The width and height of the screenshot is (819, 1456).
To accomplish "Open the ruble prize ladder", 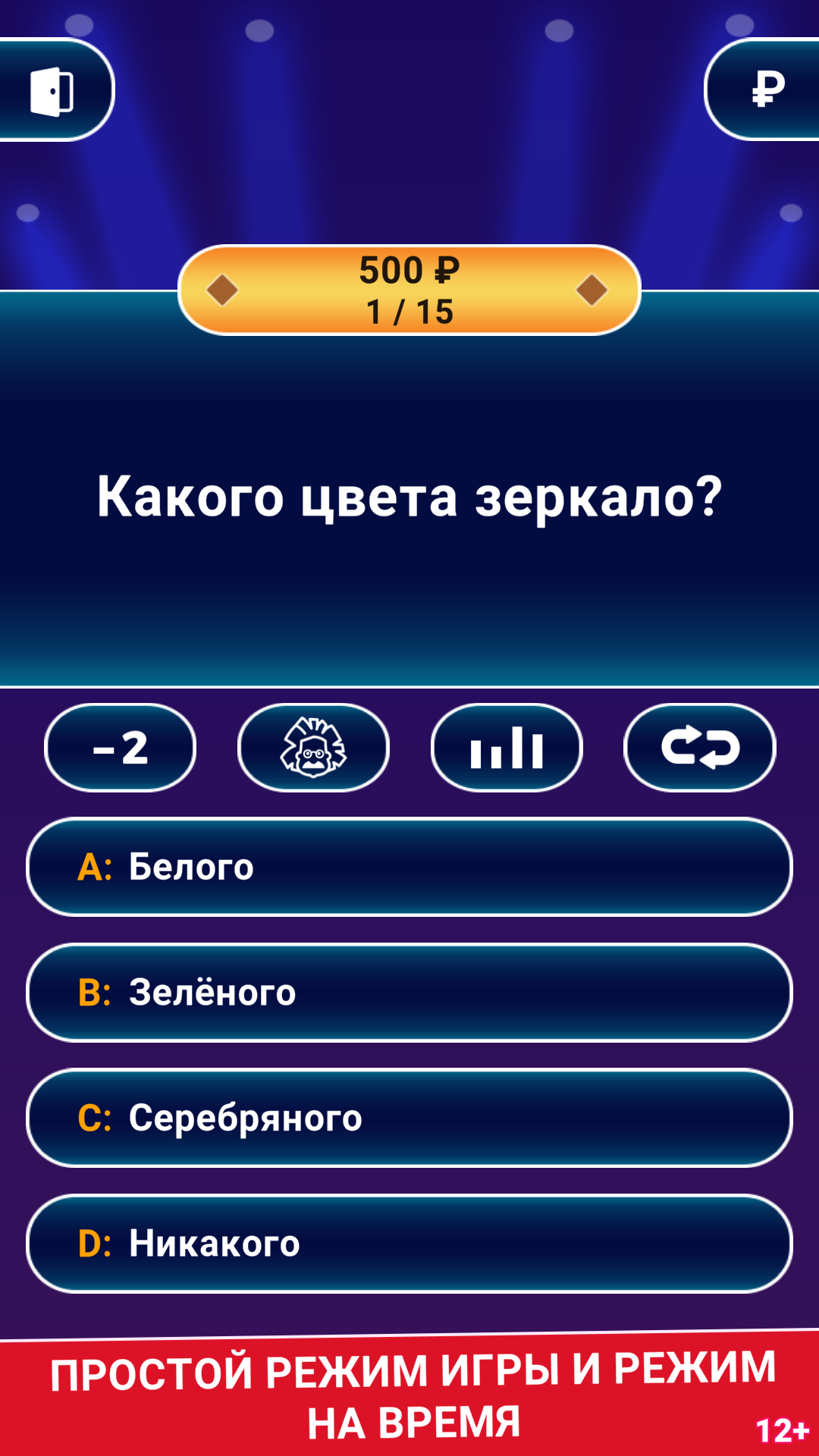I will [766, 90].
